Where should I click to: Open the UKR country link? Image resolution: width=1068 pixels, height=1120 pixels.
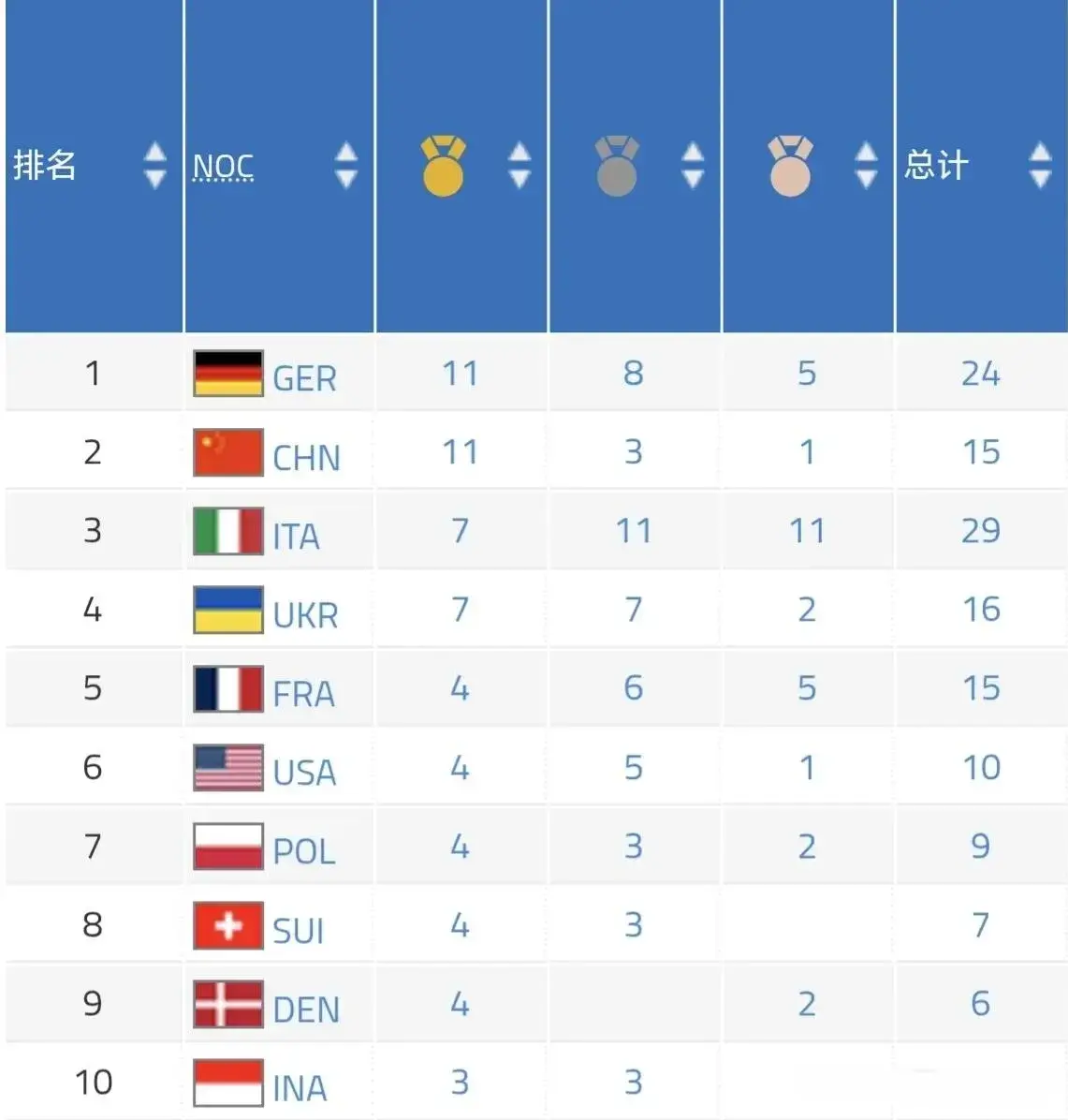point(305,615)
